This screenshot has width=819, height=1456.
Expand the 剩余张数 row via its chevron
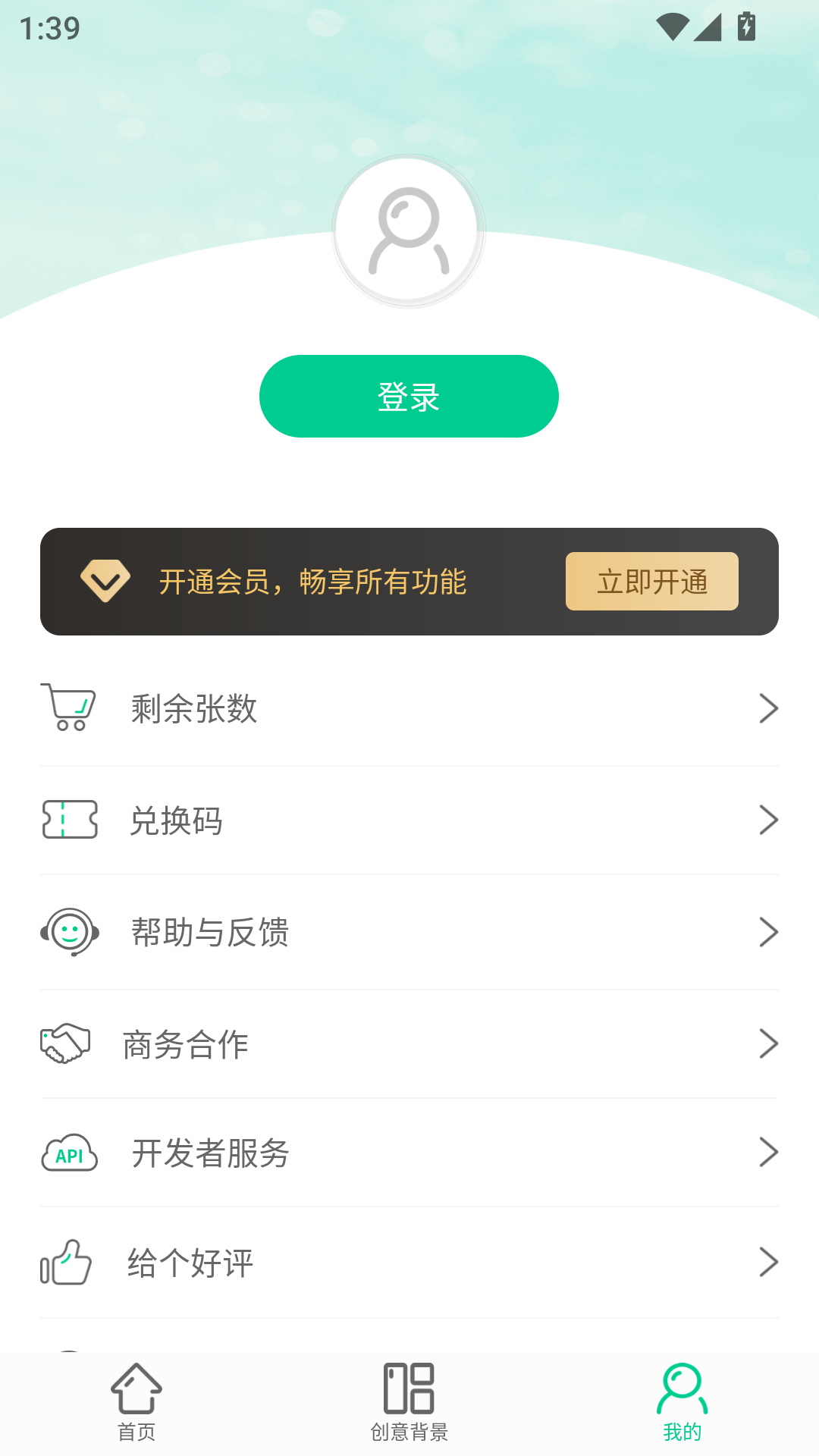click(769, 708)
